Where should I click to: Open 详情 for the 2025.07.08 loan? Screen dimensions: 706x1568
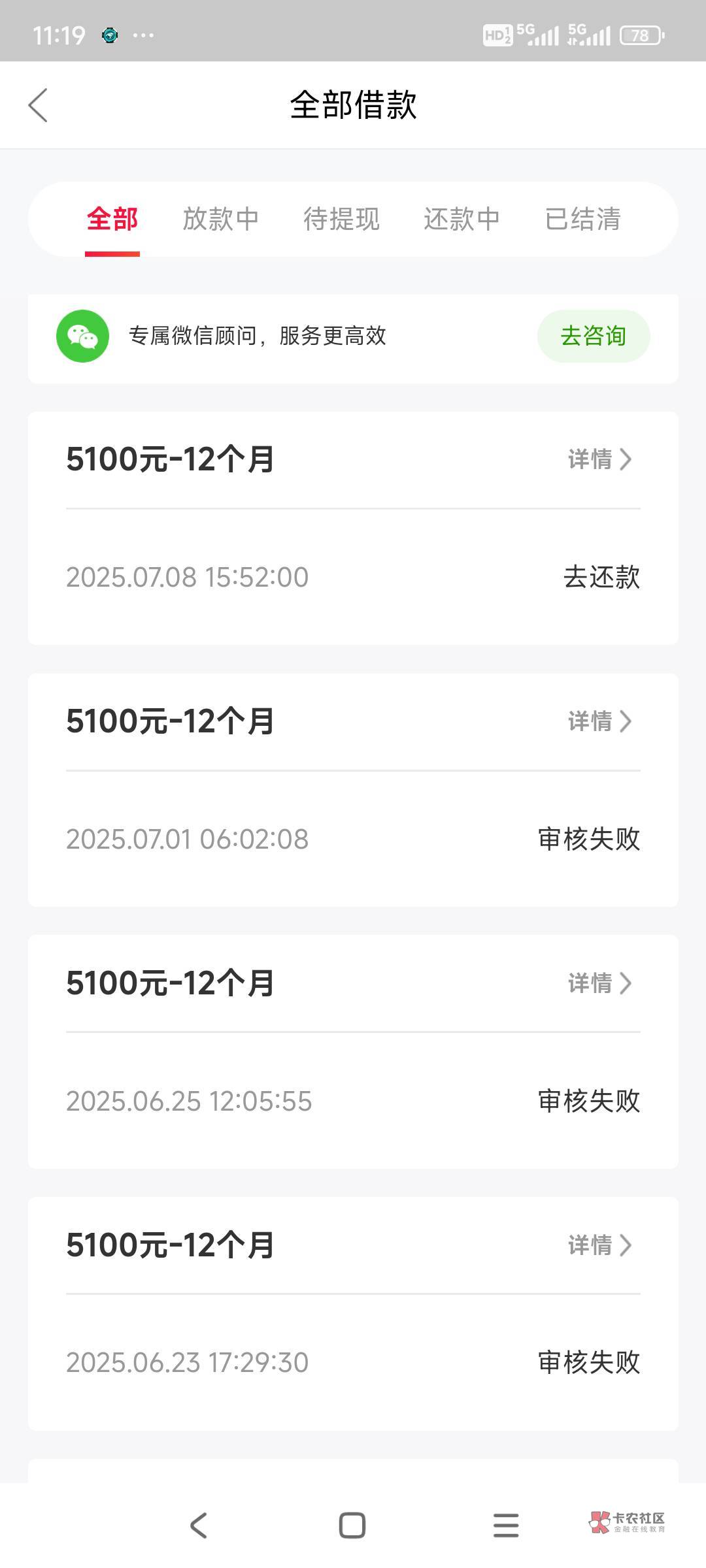coord(599,459)
